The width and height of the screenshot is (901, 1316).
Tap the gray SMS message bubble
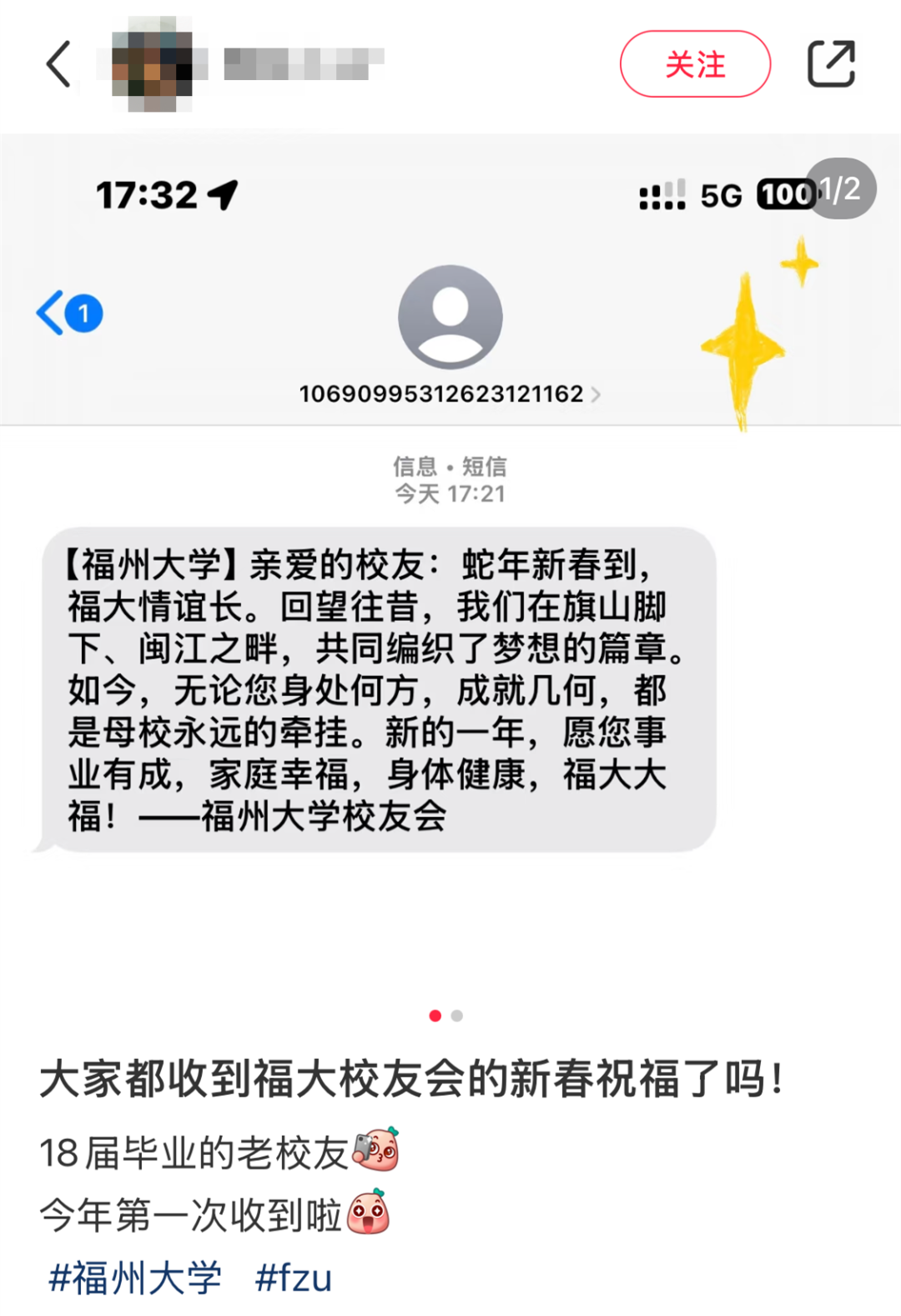tap(380, 684)
